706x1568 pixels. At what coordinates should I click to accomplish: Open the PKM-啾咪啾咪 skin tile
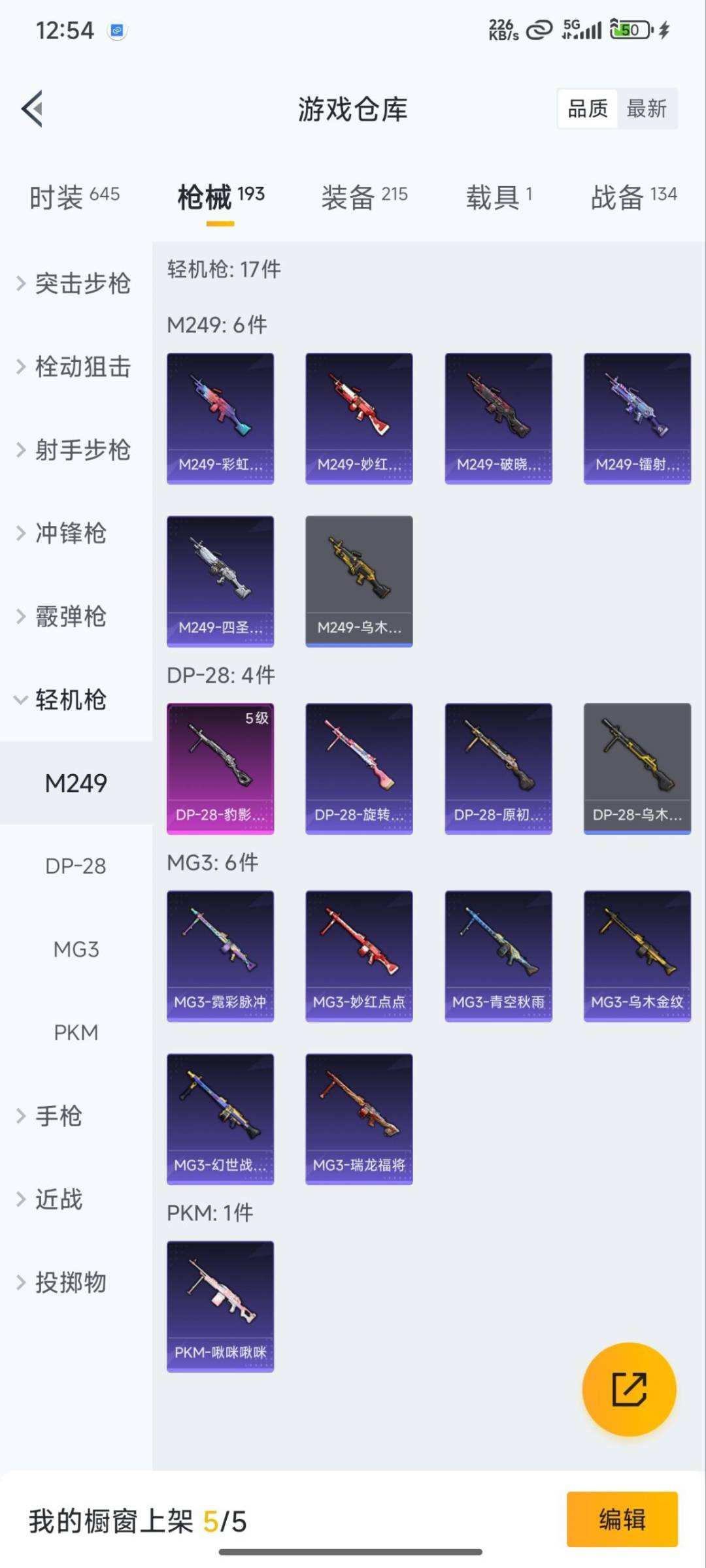[220, 1306]
